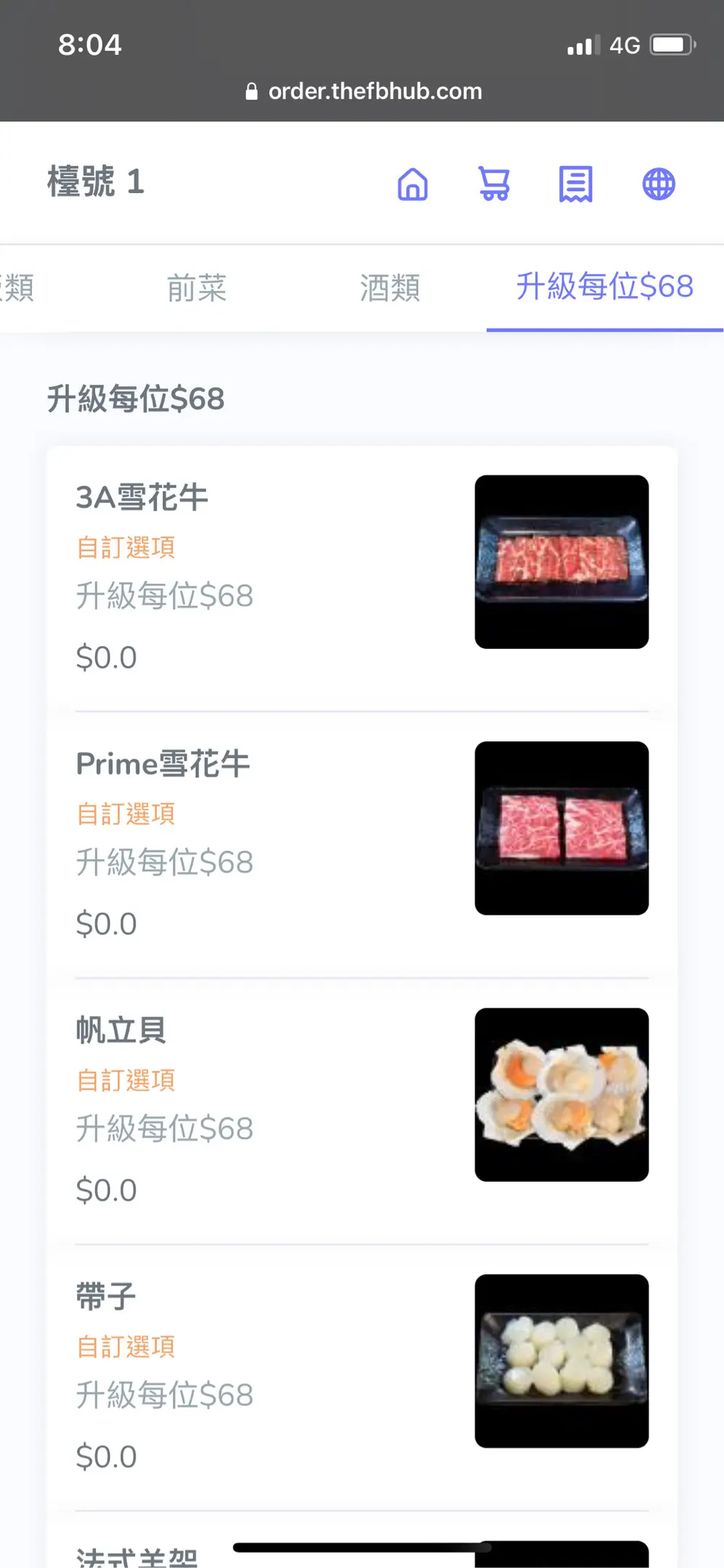Viewport: 724px width, 1568px height.
Task: View the order list receipt icon
Action: 576,184
